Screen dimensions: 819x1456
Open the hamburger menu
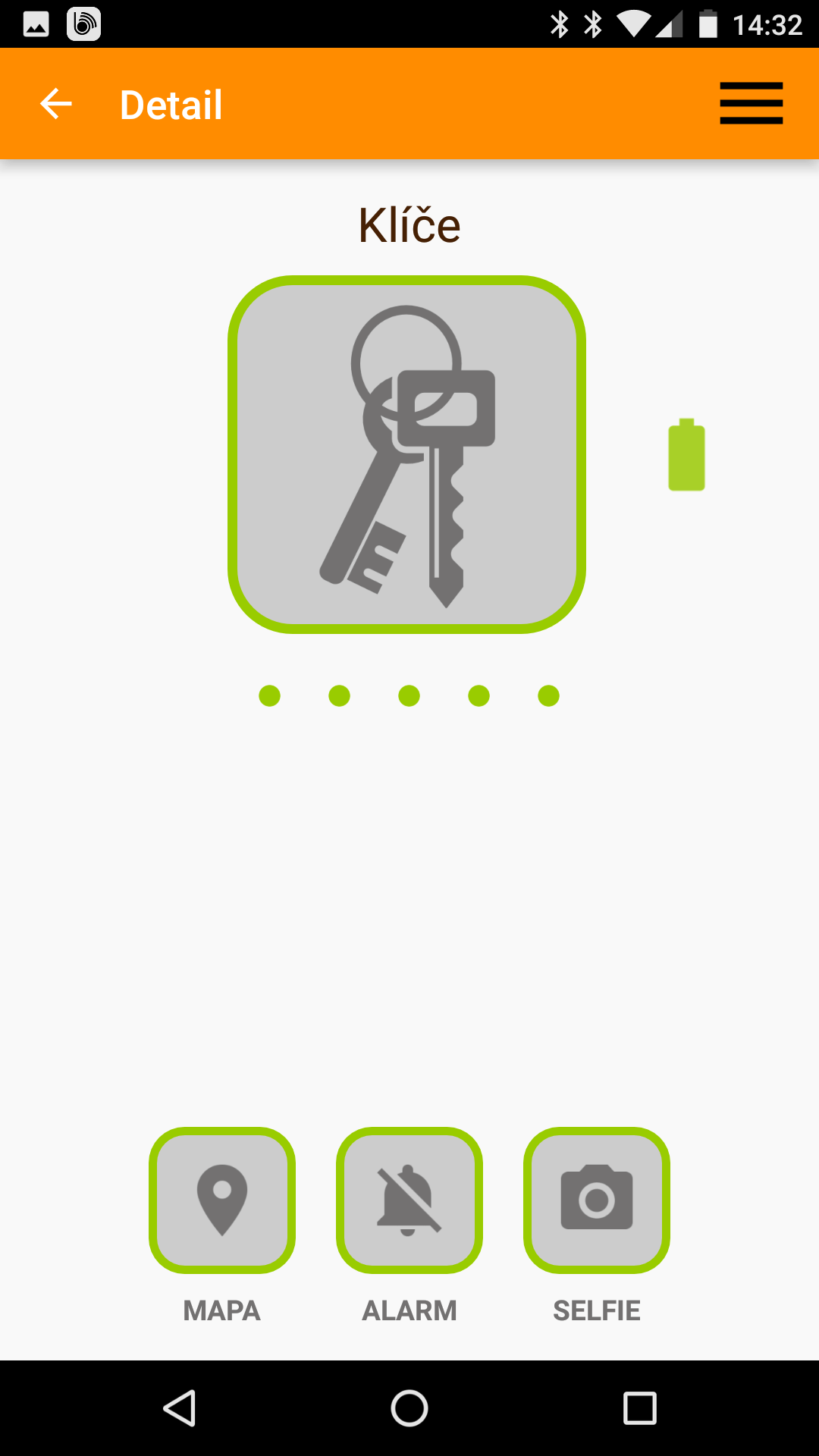[751, 104]
